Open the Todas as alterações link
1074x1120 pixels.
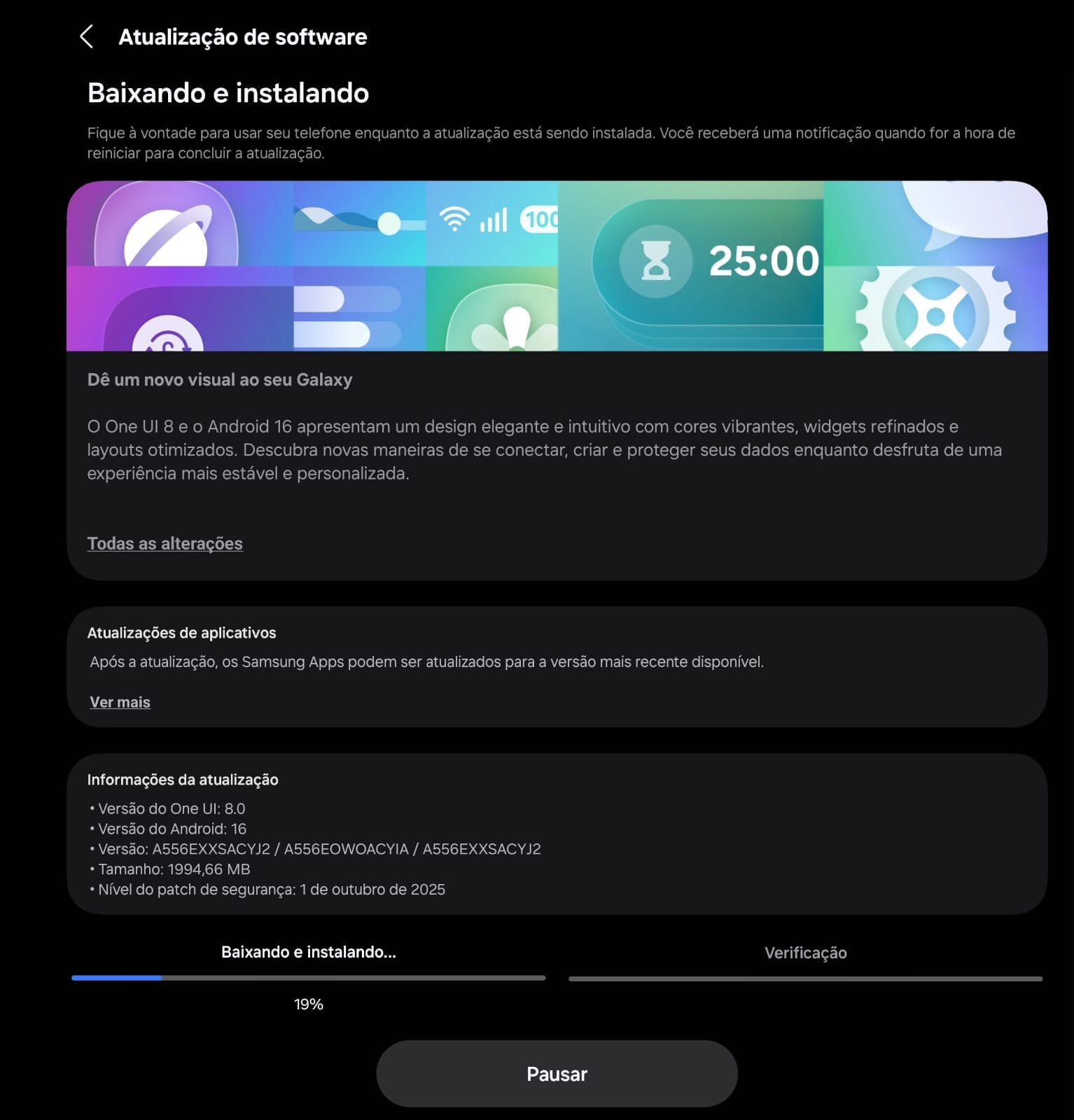(165, 544)
